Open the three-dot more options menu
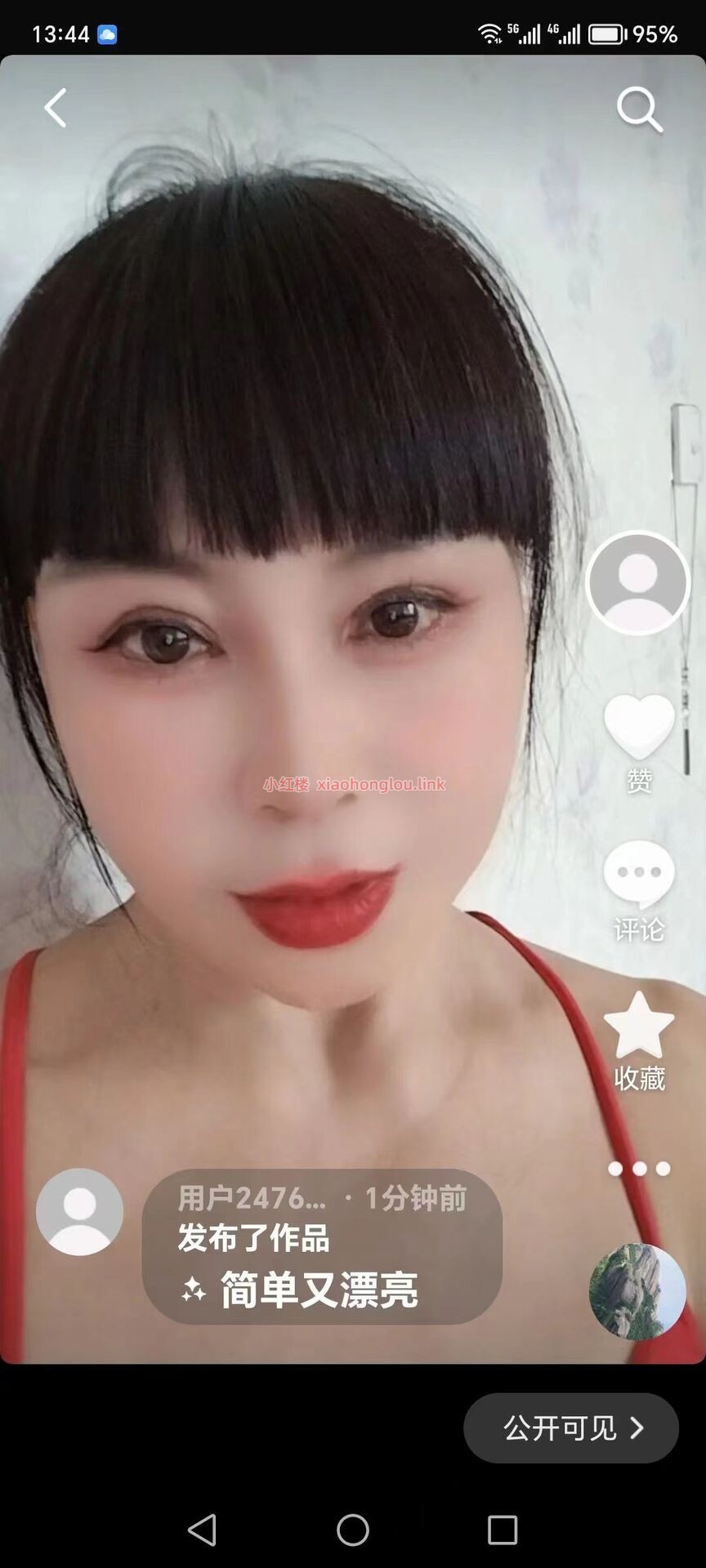Screen dimensions: 706x1568 click(x=639, y=1169)
